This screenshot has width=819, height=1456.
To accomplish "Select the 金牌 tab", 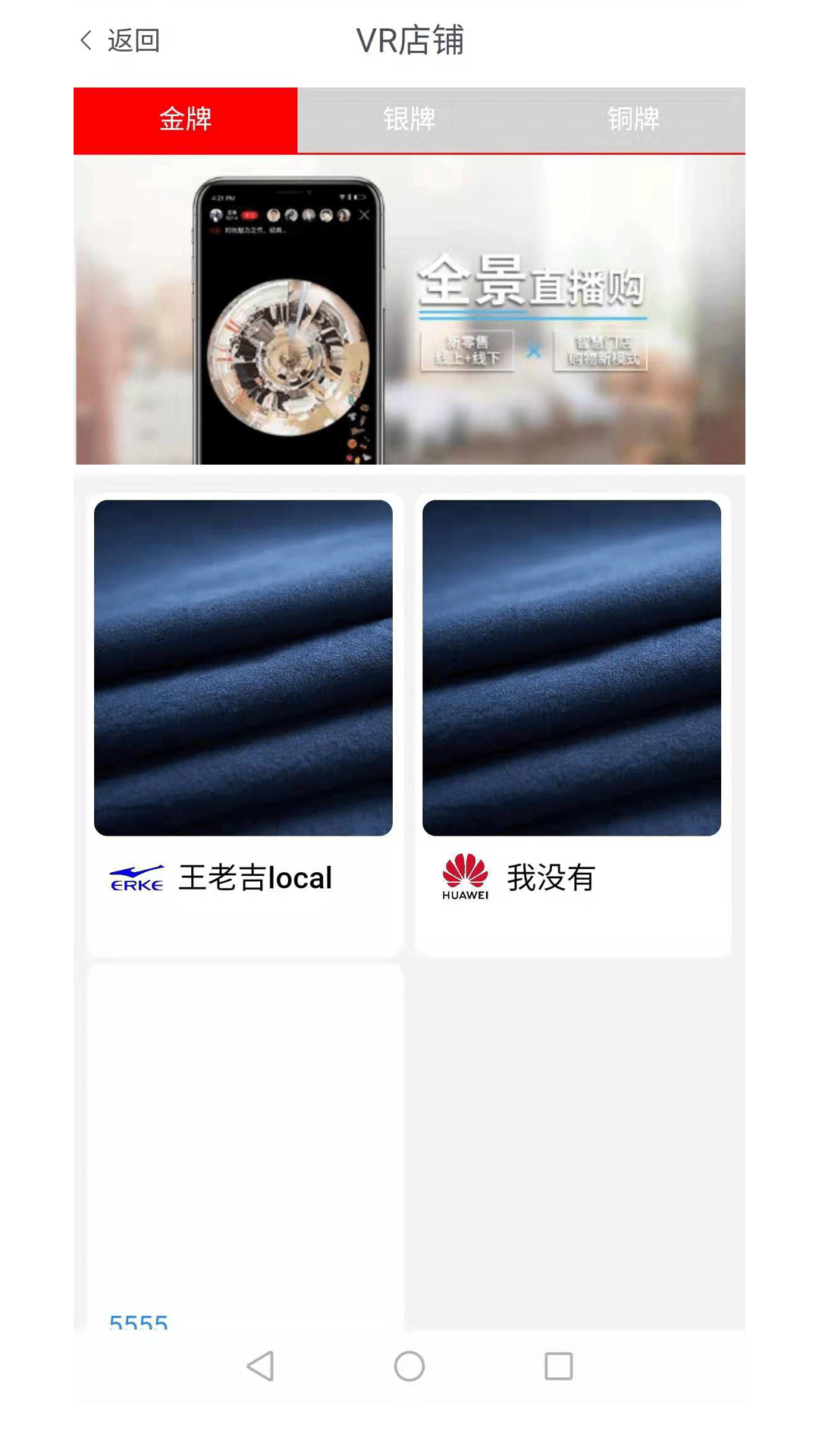I will 185,120.
